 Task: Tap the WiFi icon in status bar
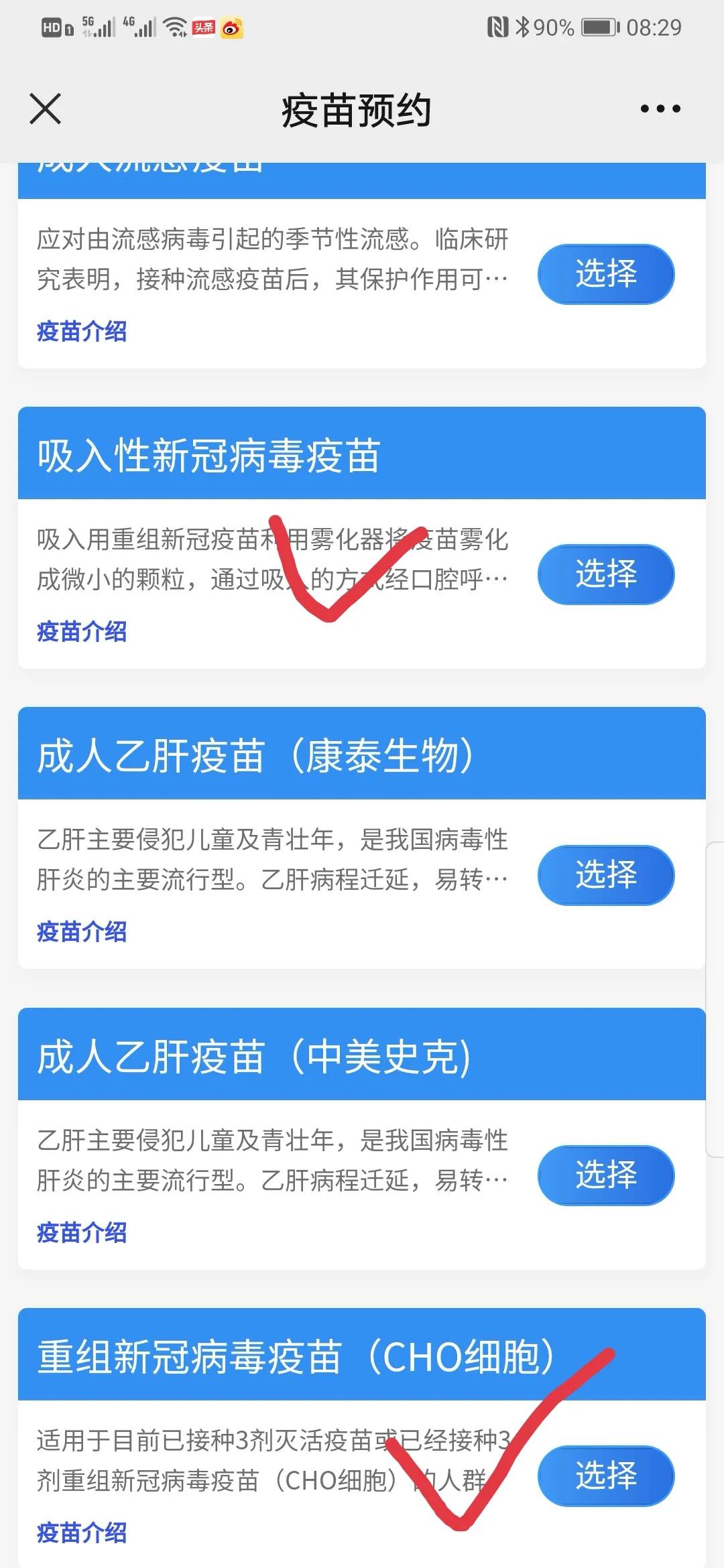pos(173,27)
